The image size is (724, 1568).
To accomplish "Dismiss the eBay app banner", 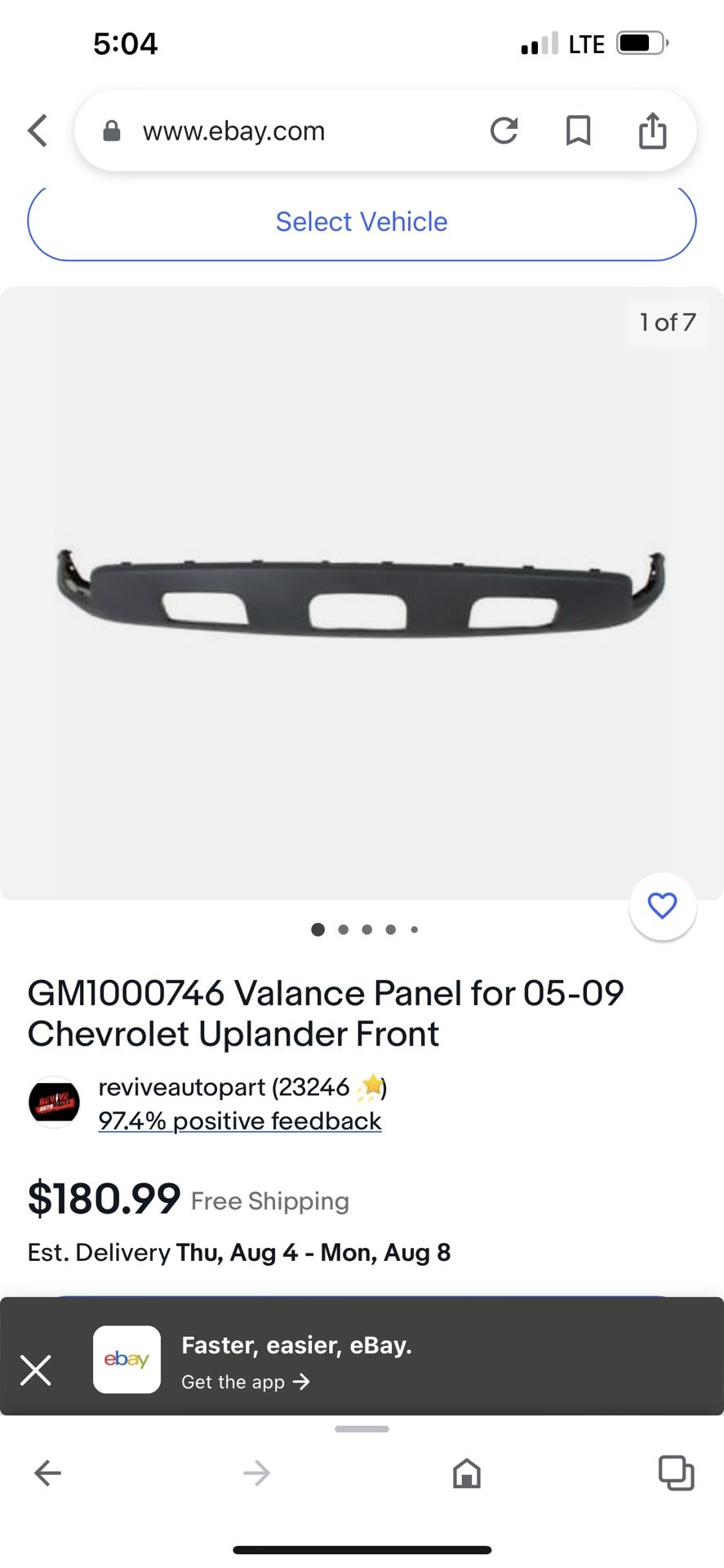I will pos(36,1370).
